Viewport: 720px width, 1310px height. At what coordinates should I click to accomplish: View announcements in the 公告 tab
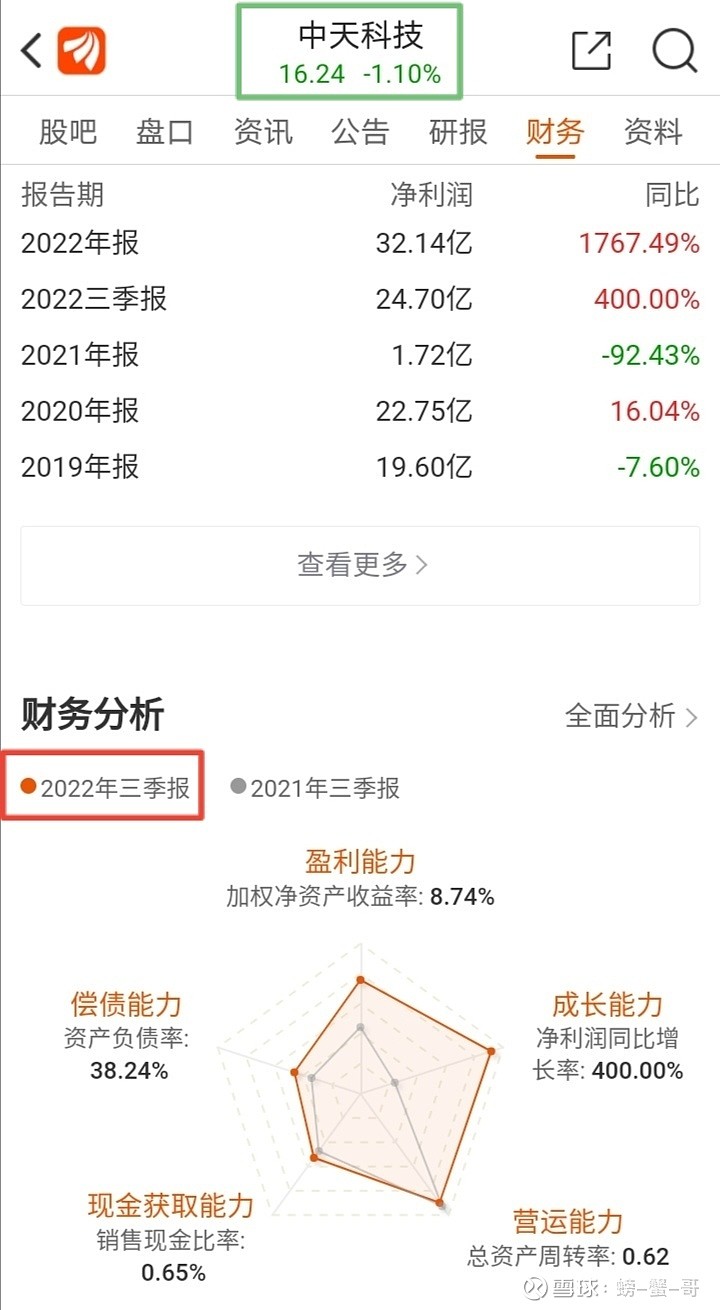coord(359,132)
